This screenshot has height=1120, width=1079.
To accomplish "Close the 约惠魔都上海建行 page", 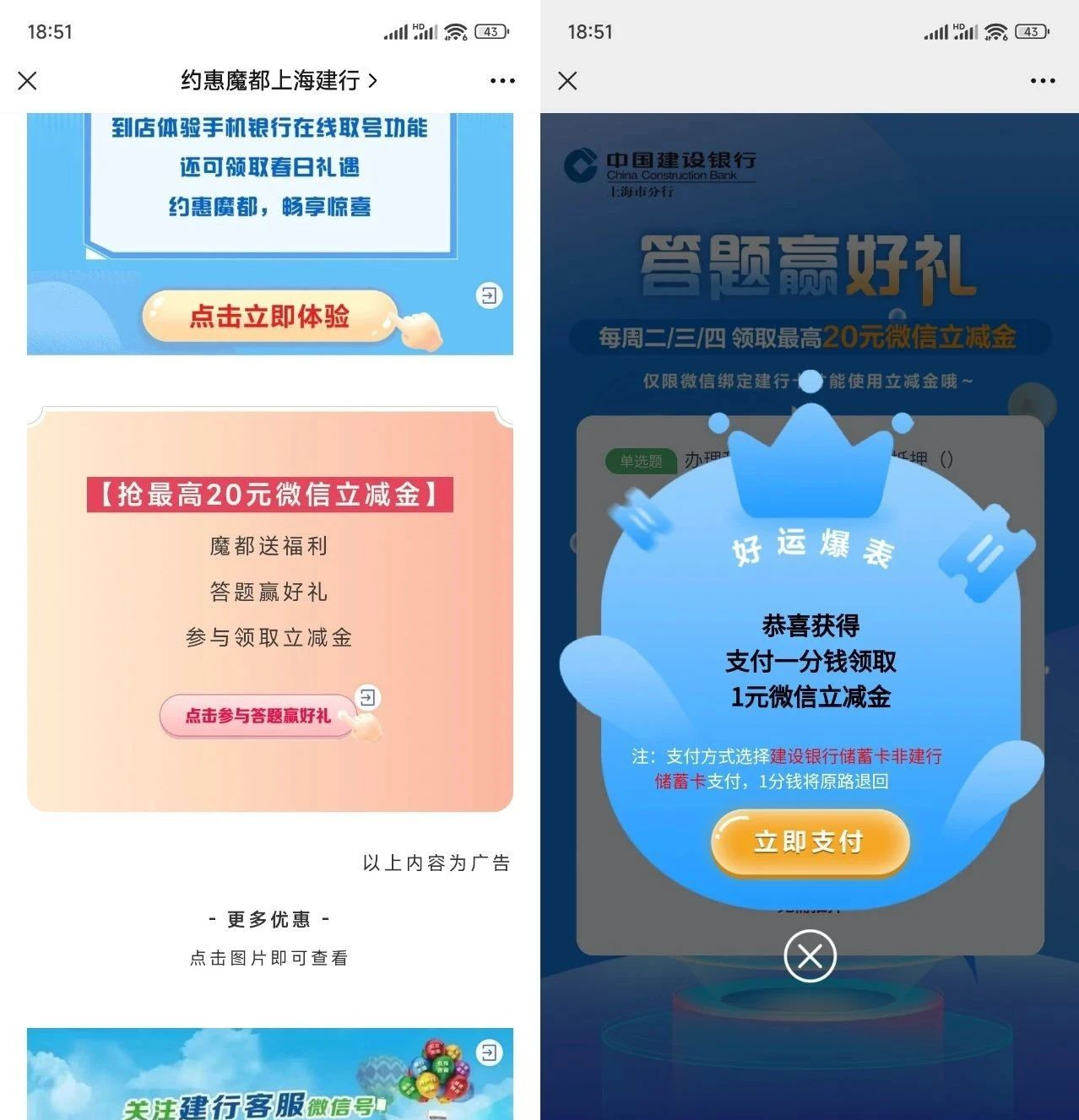I will [28, 81].
